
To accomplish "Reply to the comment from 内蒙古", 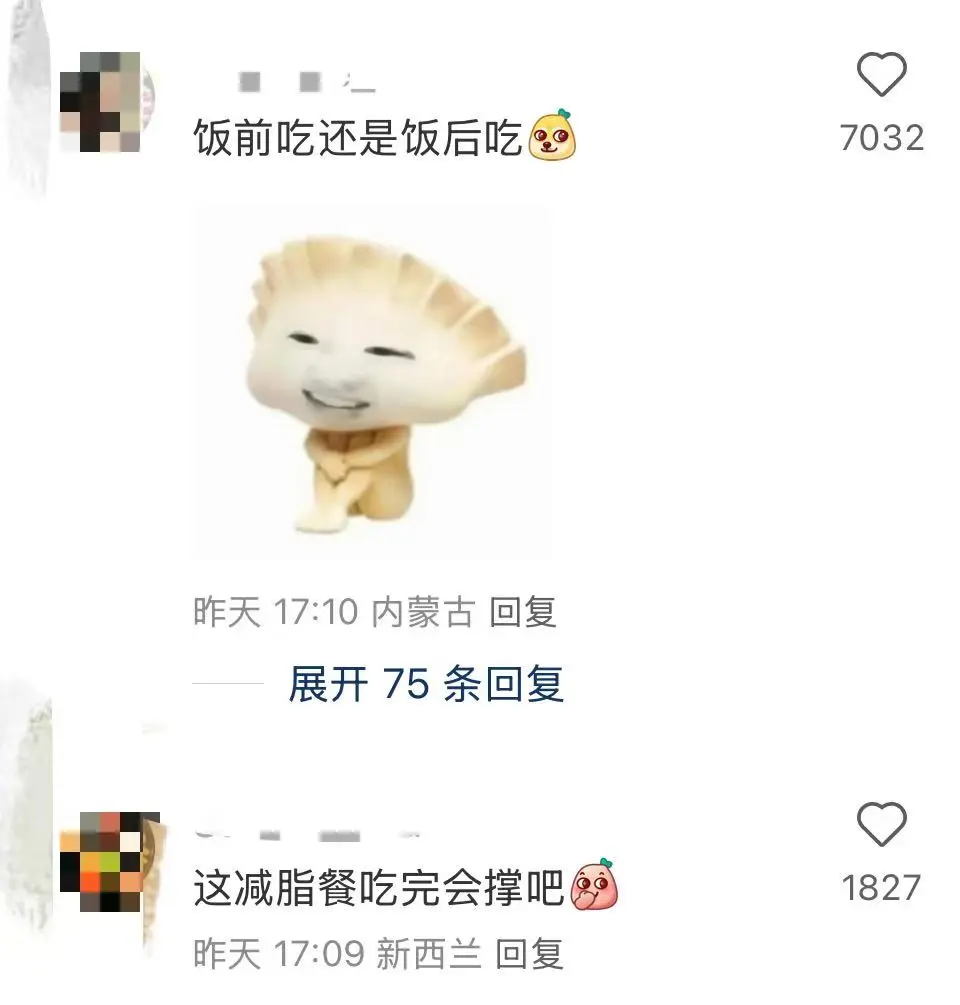I will [x=522, y=612].
